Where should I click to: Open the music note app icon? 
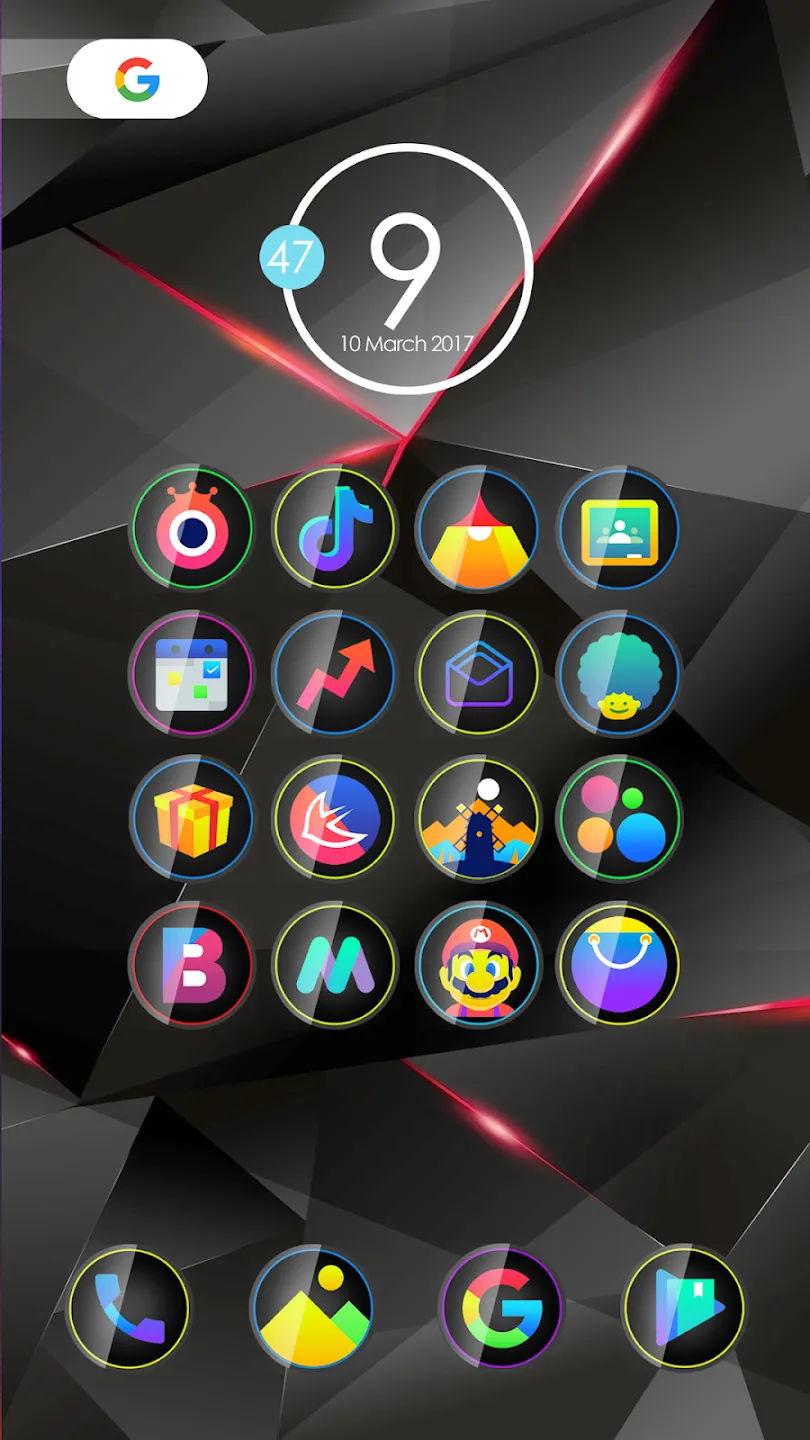pos(335,529)
